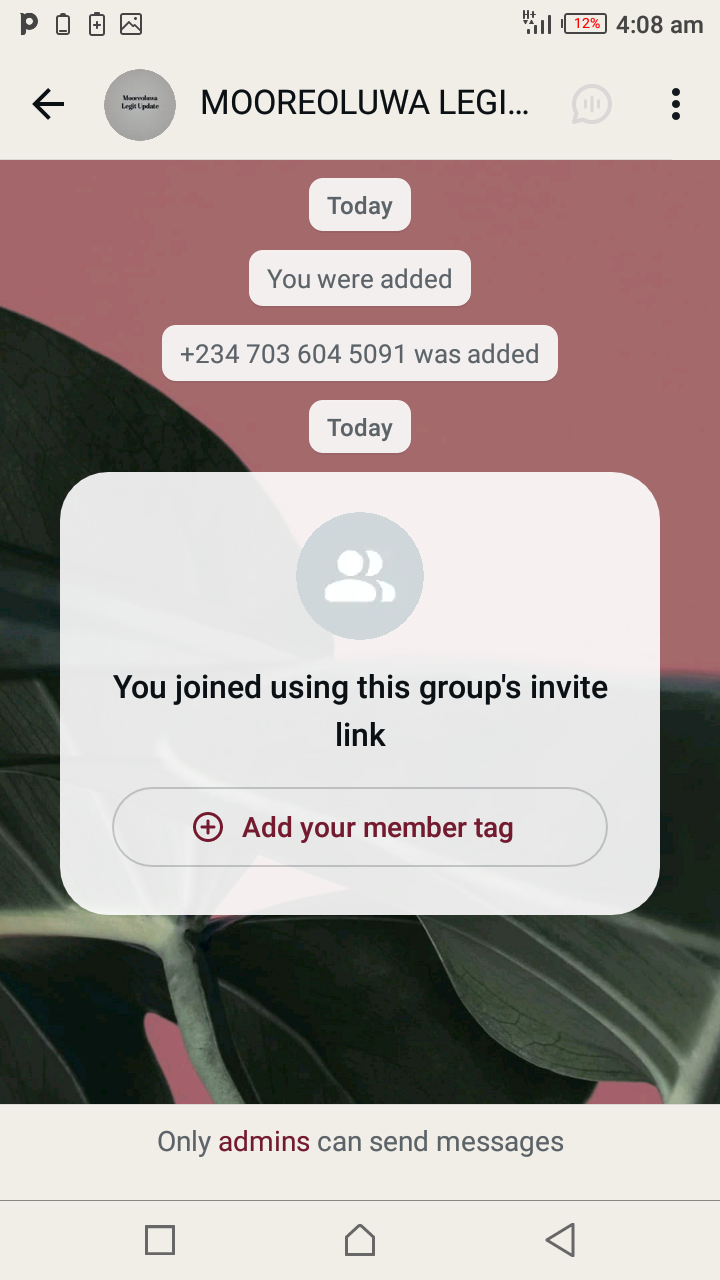Start a group voice chat
This screenshot has height=1280, width=720.
point(591,104)
